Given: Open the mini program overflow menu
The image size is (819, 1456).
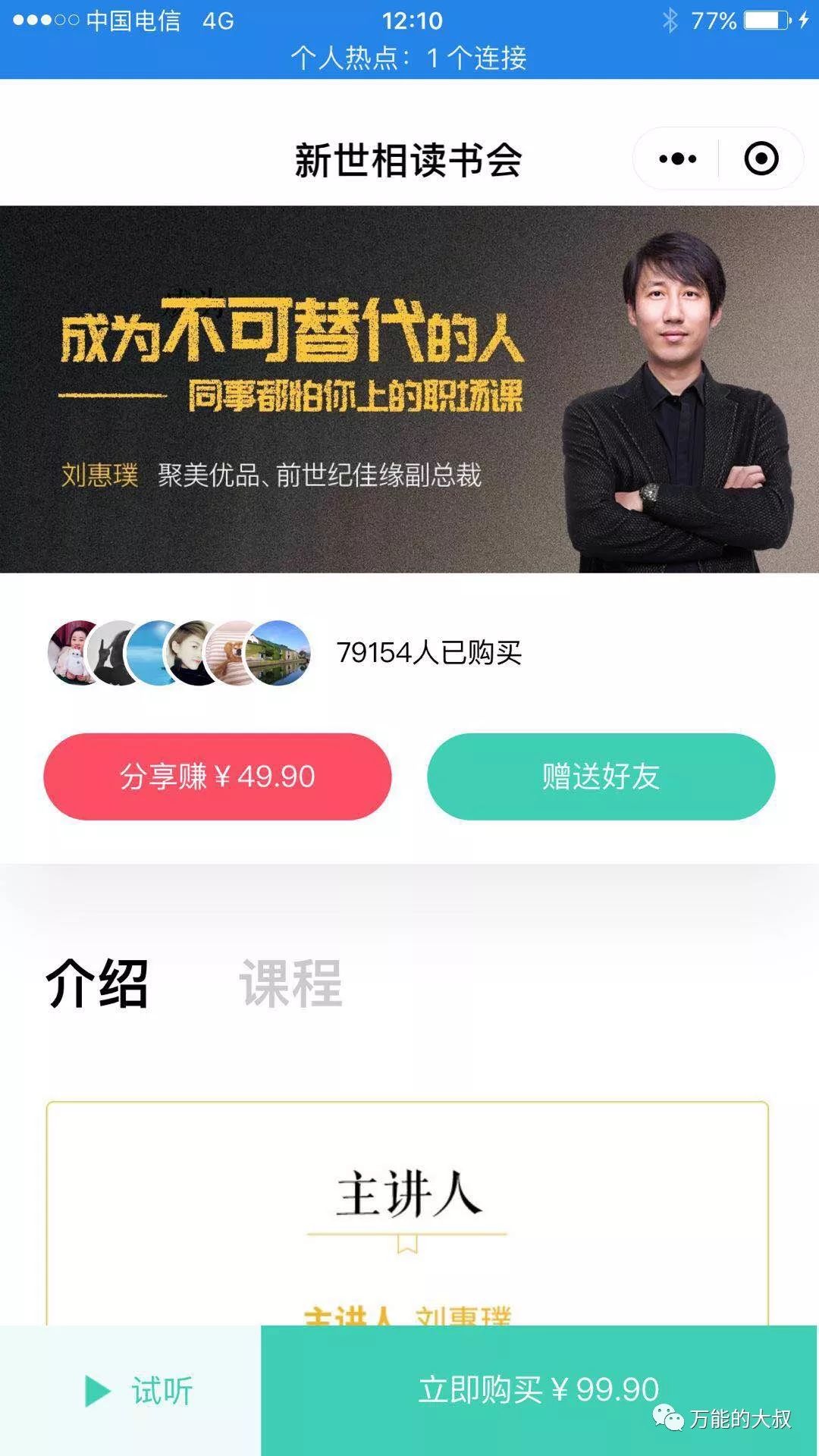Looking at the screenshot, I should 677,158.
